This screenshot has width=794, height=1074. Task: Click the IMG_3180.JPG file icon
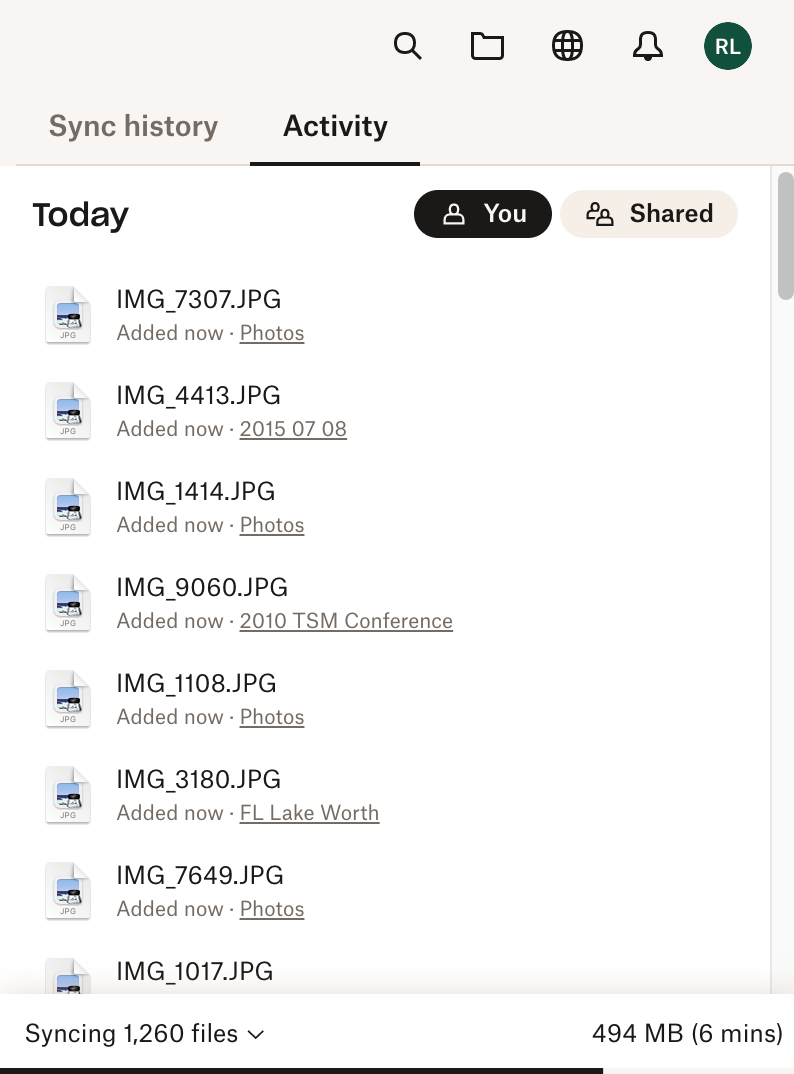67,794
